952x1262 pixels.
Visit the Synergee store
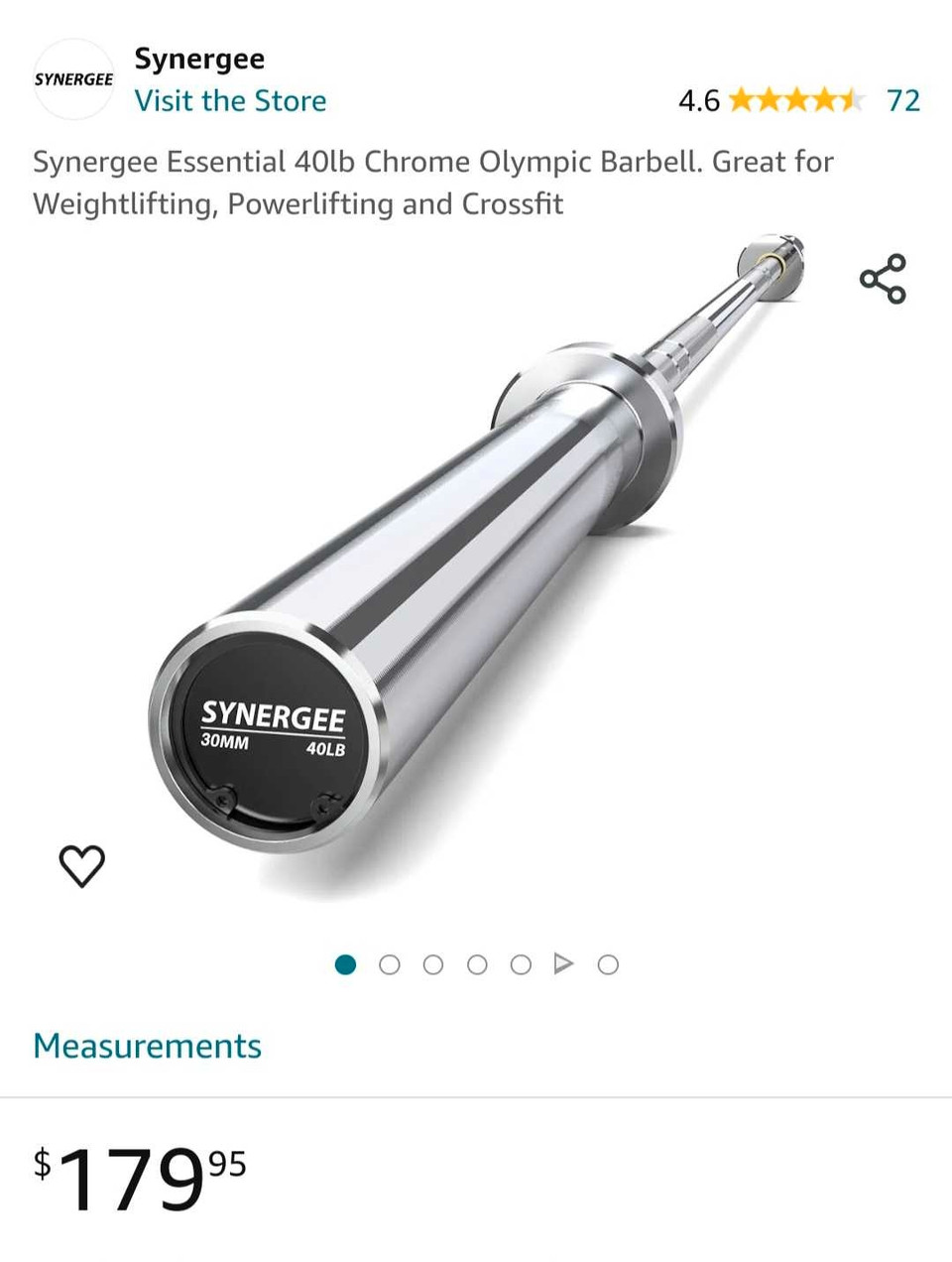coord(230,101)
